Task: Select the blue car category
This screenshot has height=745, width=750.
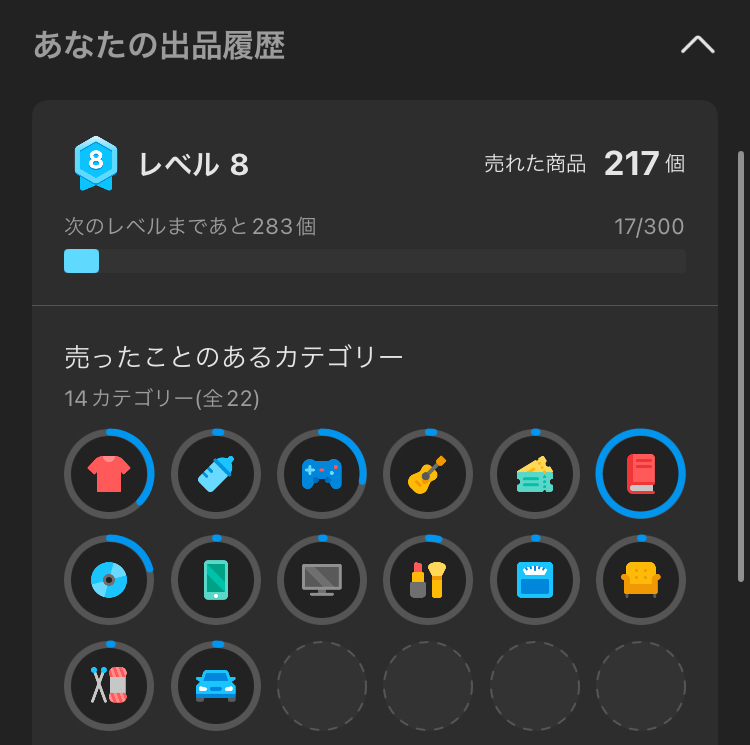Action: 216,686
